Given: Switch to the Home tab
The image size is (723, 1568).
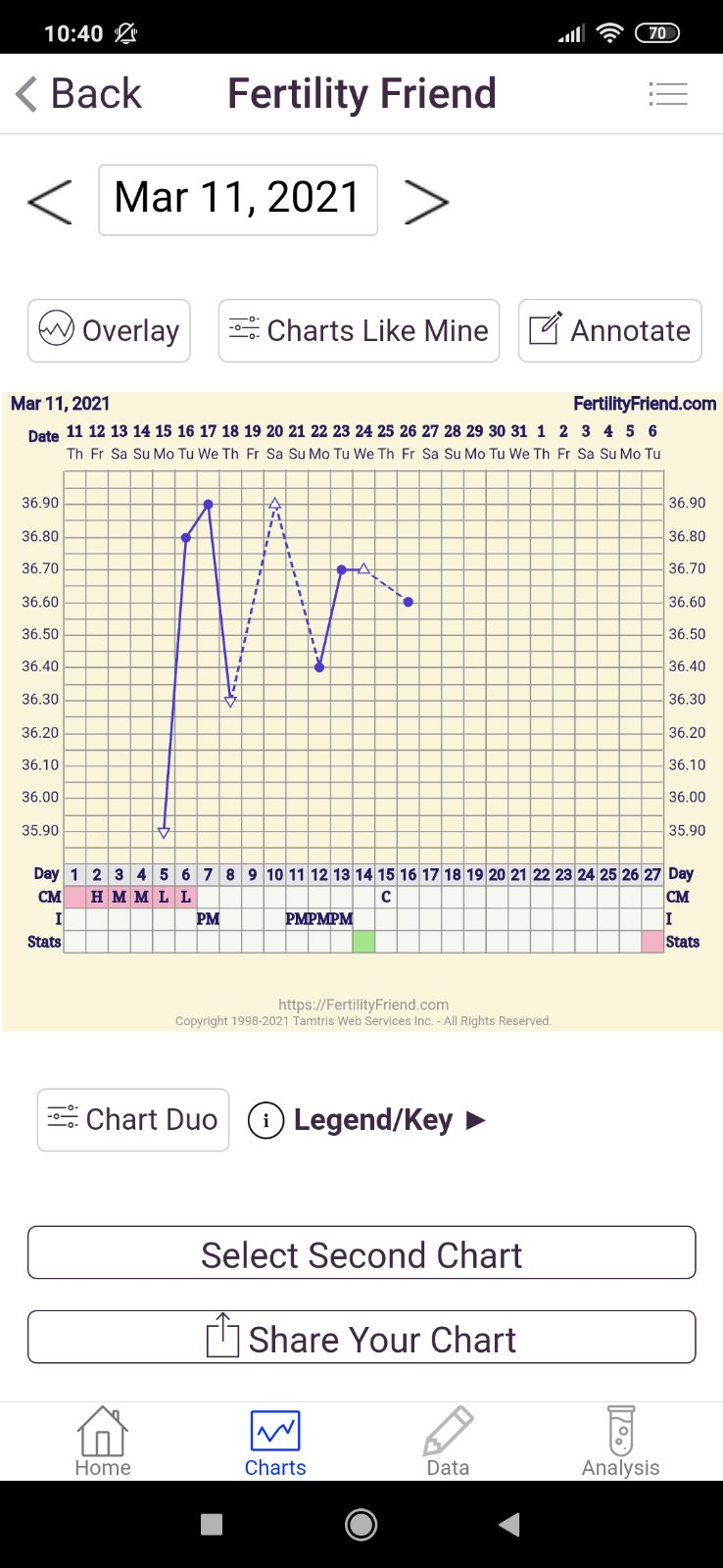Looking at the screenshot, I should coord(103,1442).
